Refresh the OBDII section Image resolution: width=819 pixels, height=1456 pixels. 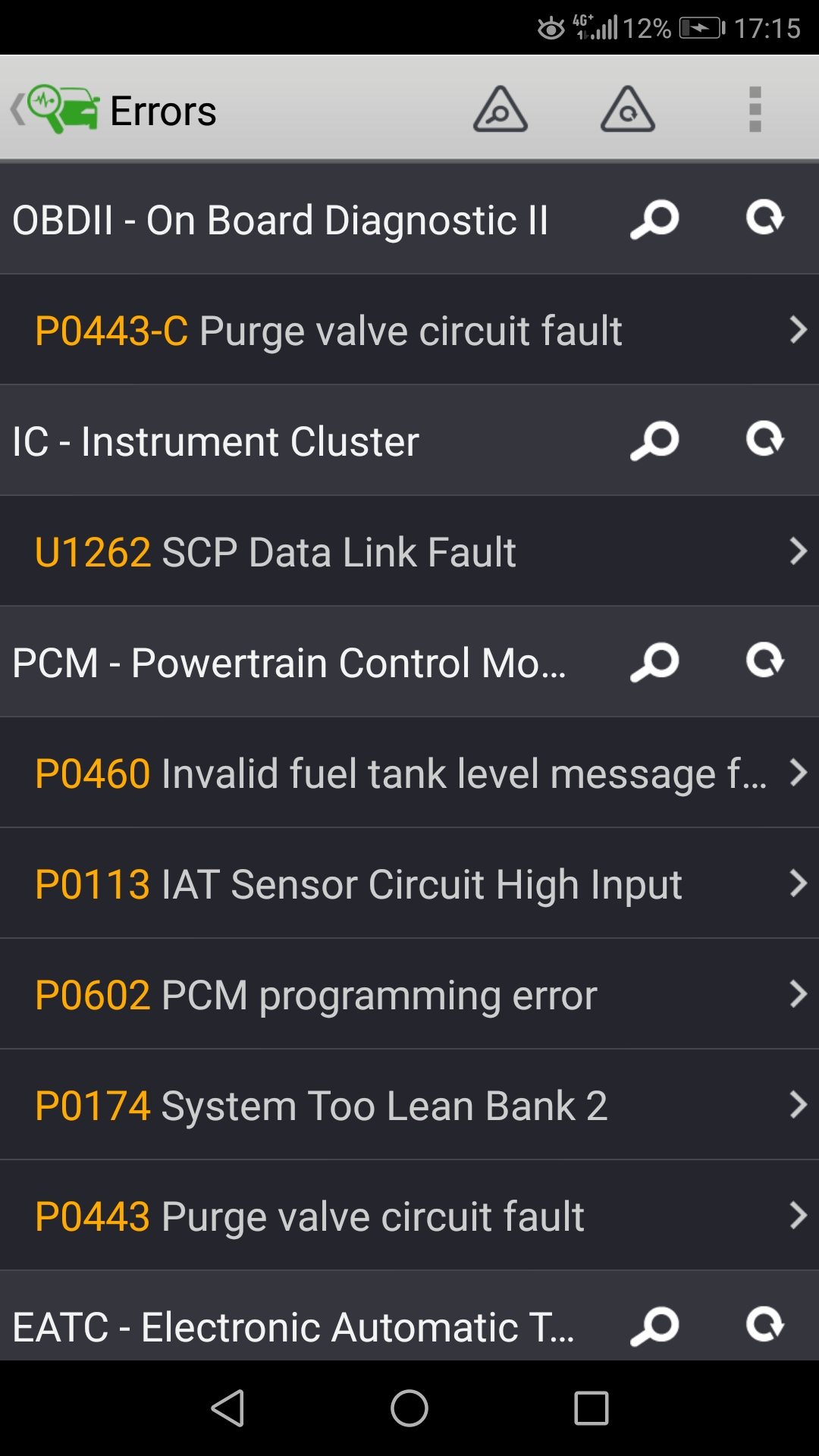pyautogui.click(x=764, y=218)
